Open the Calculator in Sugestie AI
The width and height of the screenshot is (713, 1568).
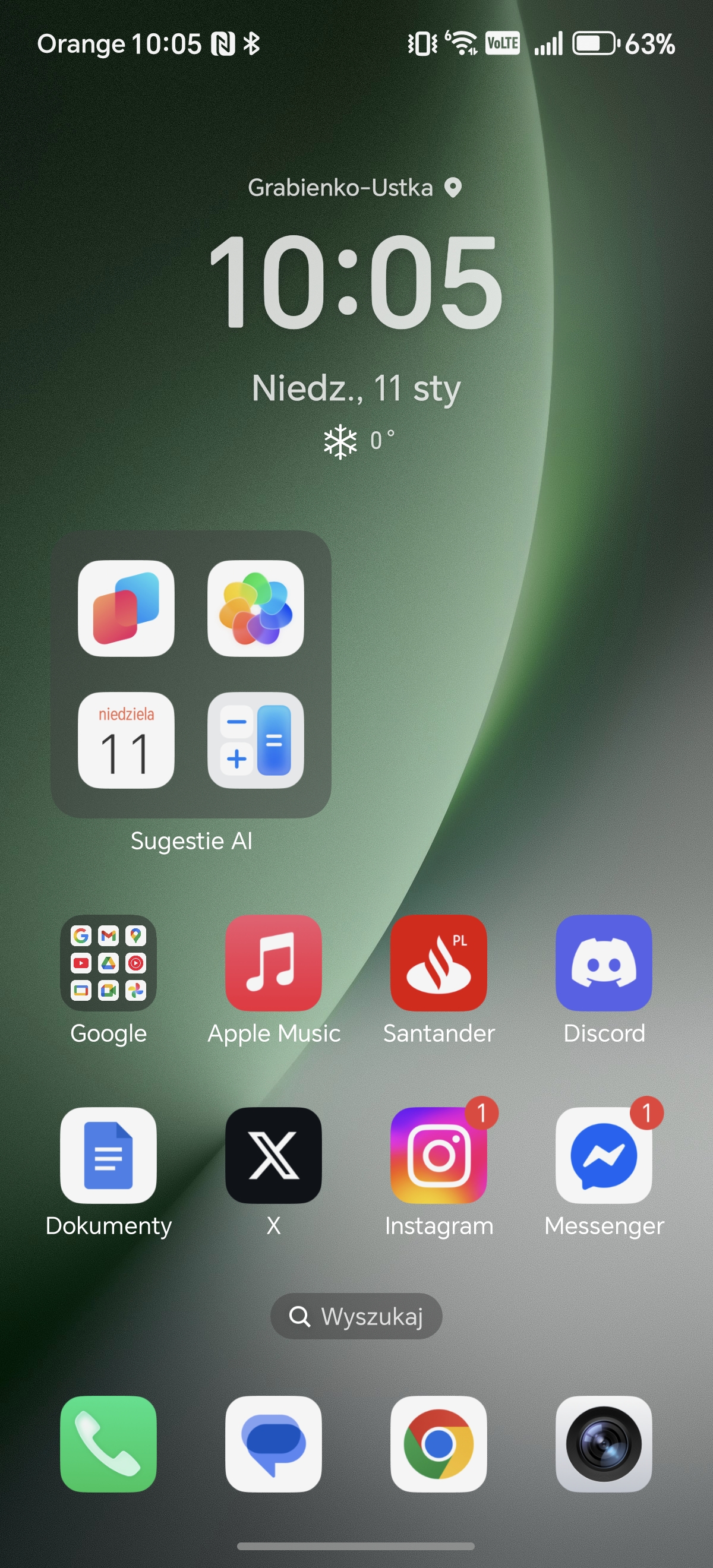[255, 740]
